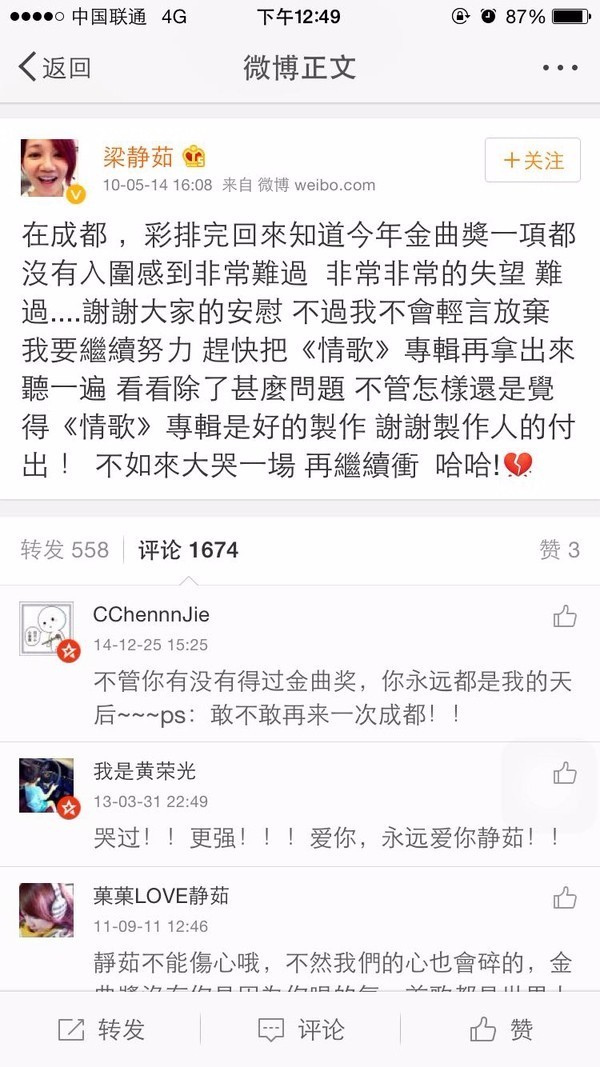Open 我是黄荣光's profile picture
The width and height of the screenshot is (600, 1067).
47,786
